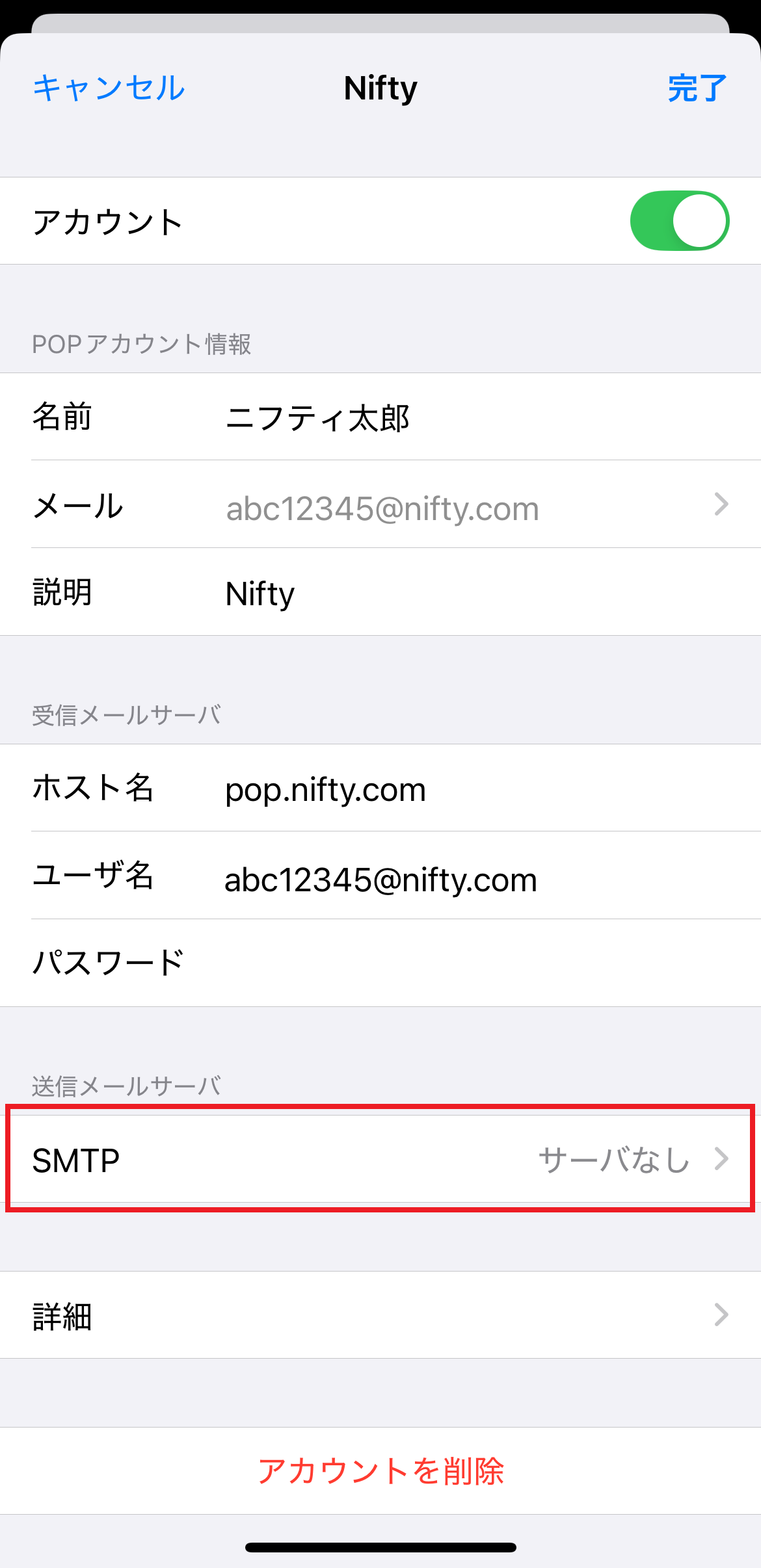Image resolution: width=761 pixels, height=1568 pixels.
Task: Tap アカウントを削除 to delete the account
Action: tap(380, 1471)
